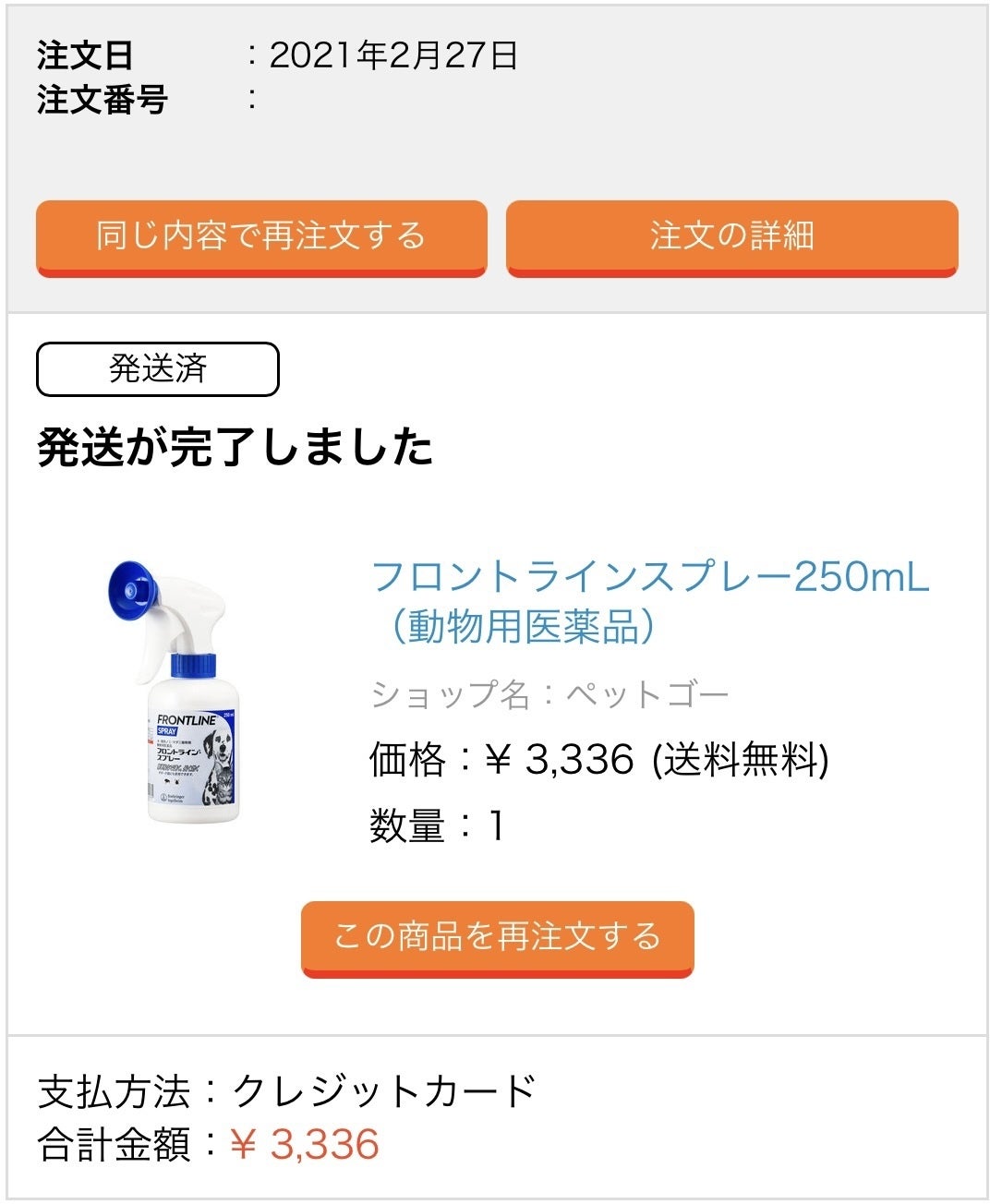The height and width of the screenshot is (1204, 990).
Task: Open the フロントラインスプレー250mL product link
Action: tap(648, 601)
